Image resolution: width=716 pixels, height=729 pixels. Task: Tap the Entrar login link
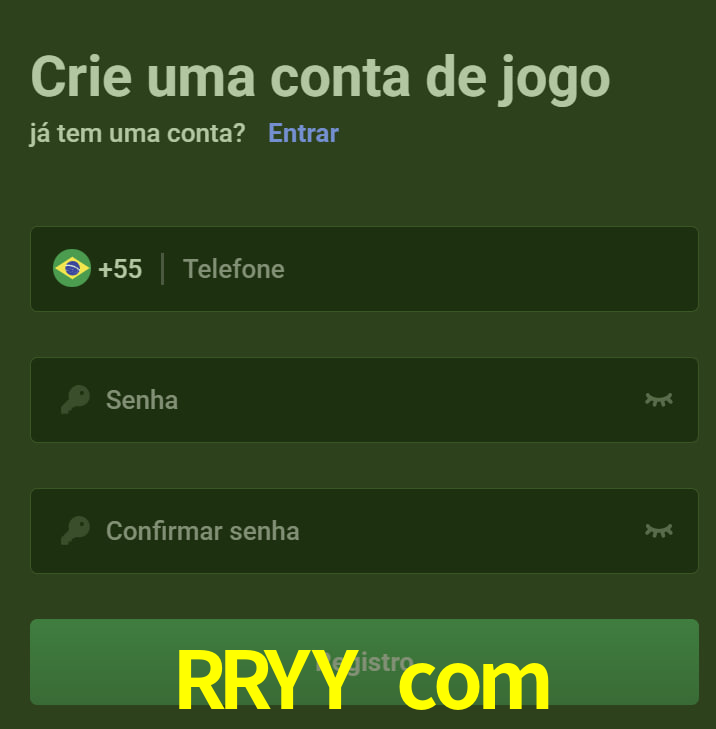coord(303,133)
